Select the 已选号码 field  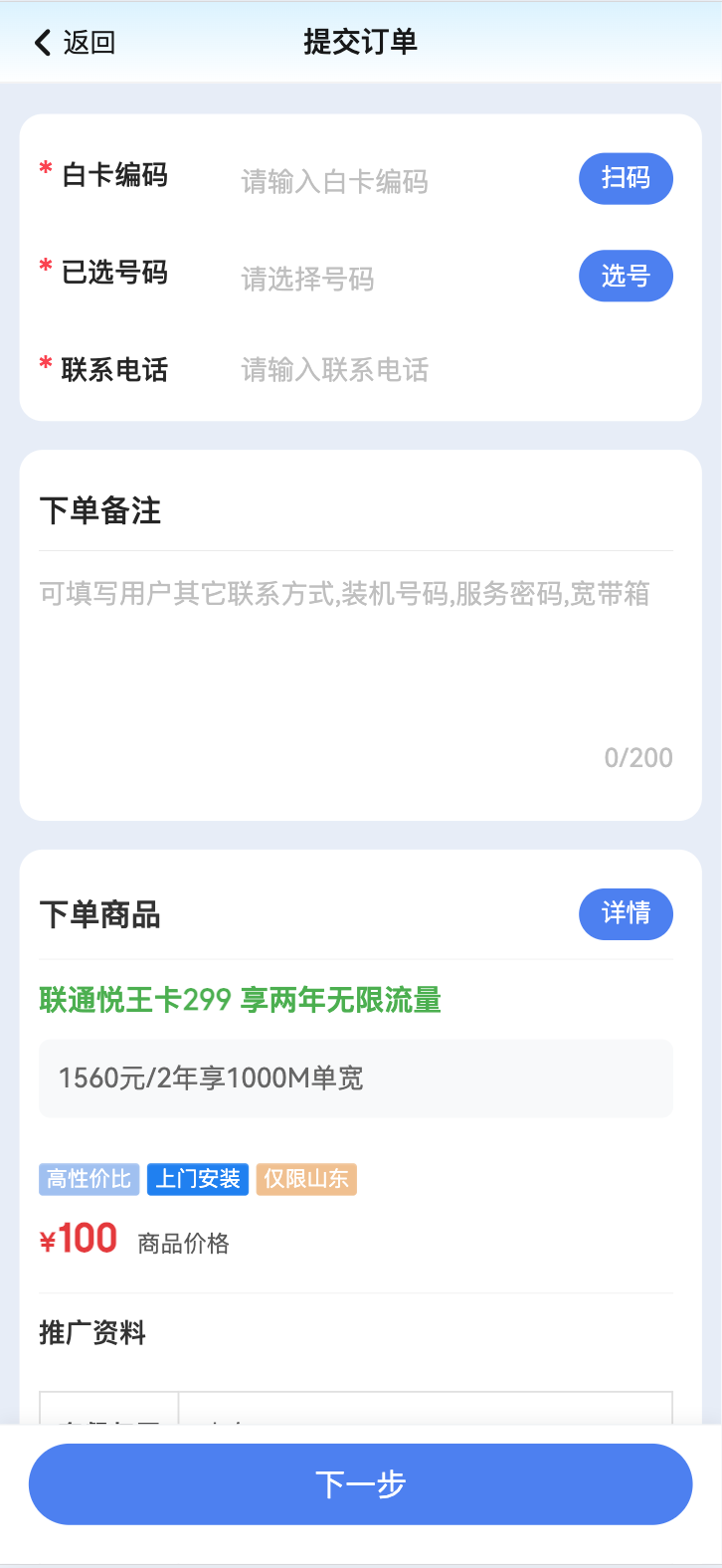coord(398,279)
